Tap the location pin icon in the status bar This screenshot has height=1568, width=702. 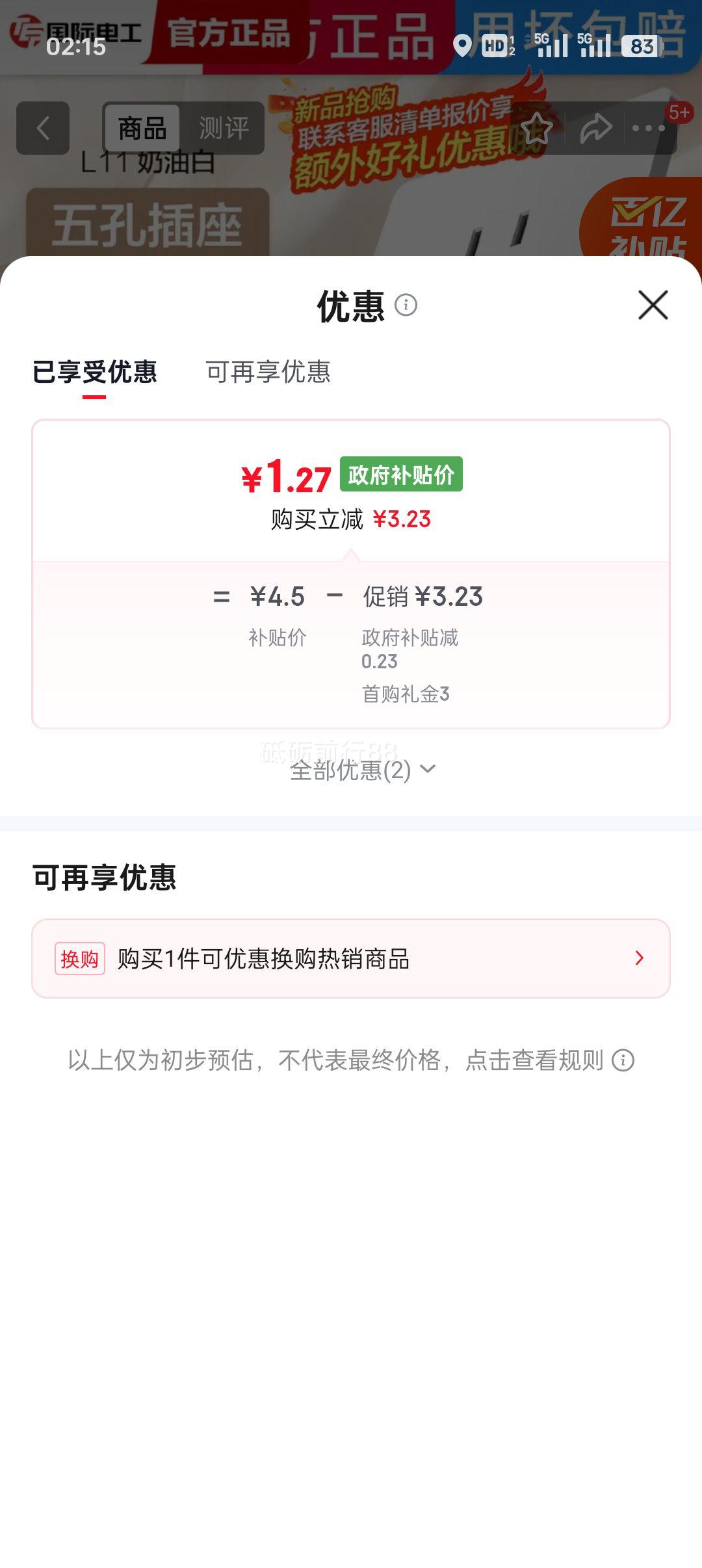tap(463, 46)
